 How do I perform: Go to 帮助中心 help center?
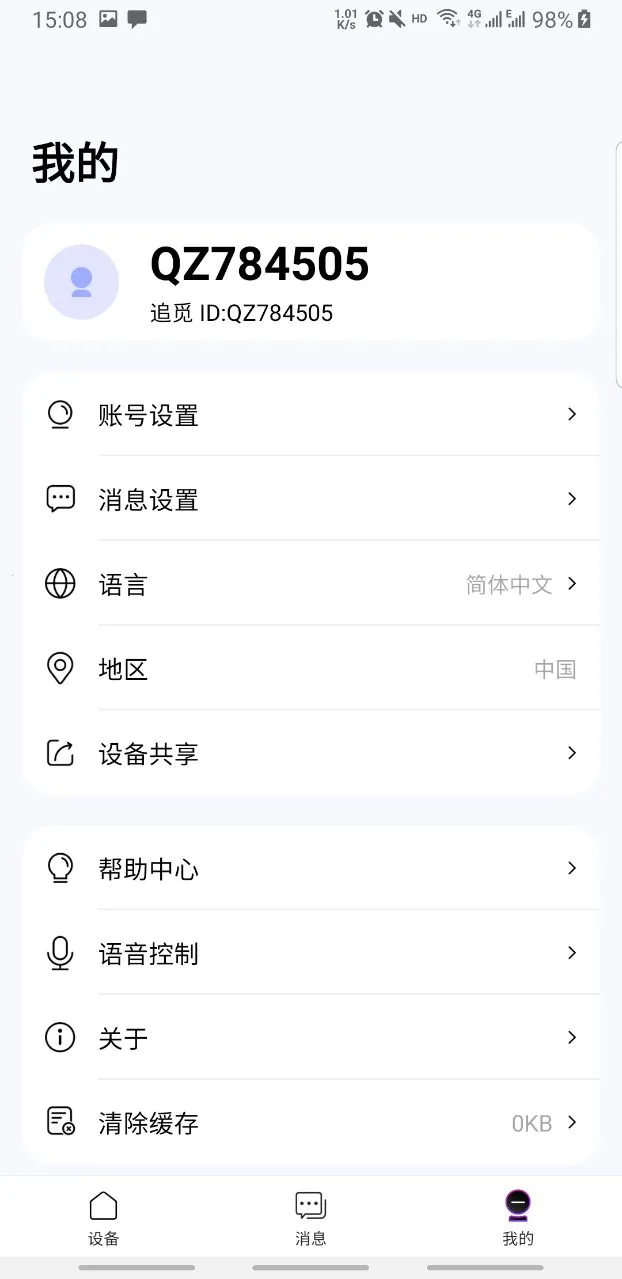310,868
